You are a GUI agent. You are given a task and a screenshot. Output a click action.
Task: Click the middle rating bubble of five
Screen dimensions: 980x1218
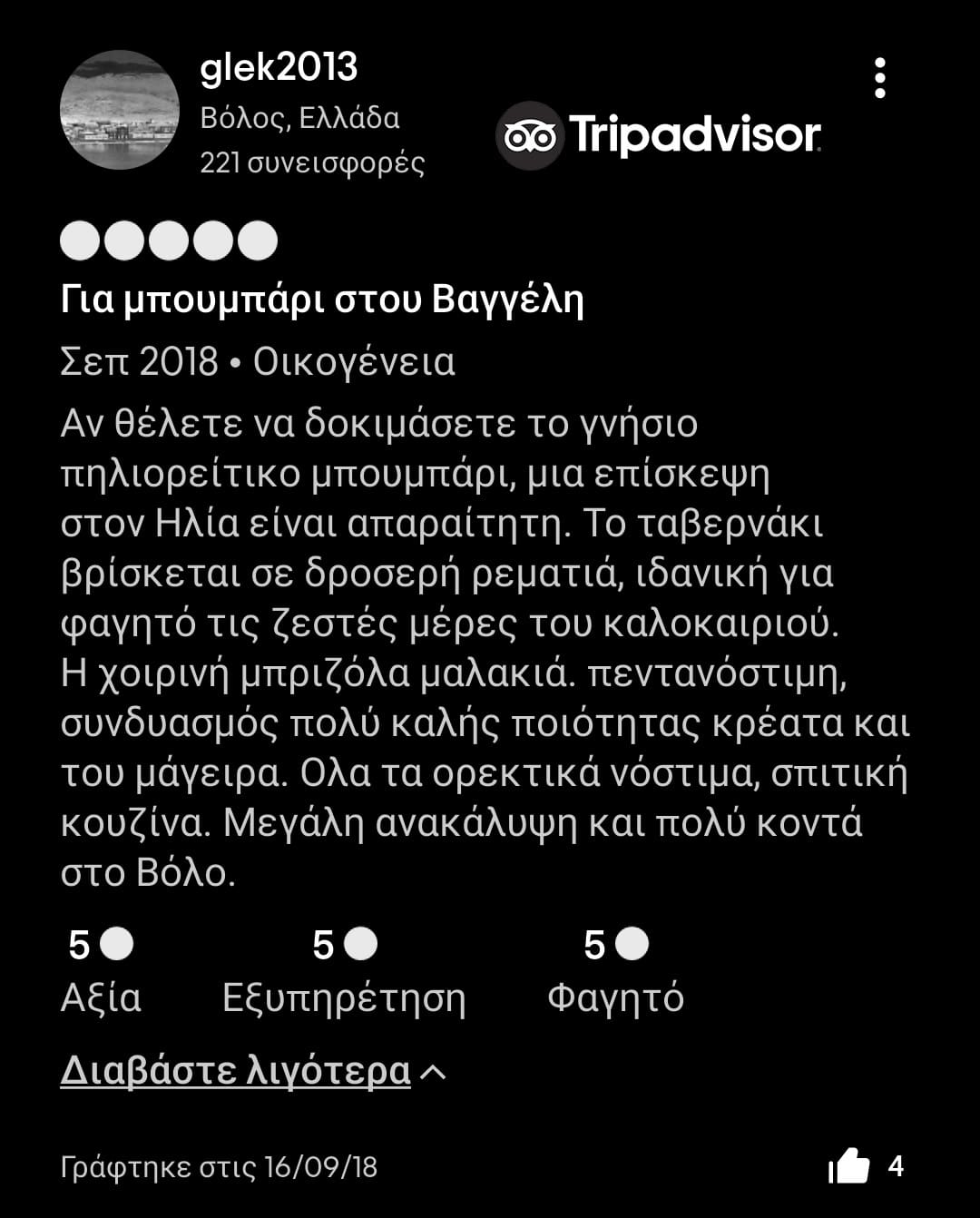coord(168,241)
